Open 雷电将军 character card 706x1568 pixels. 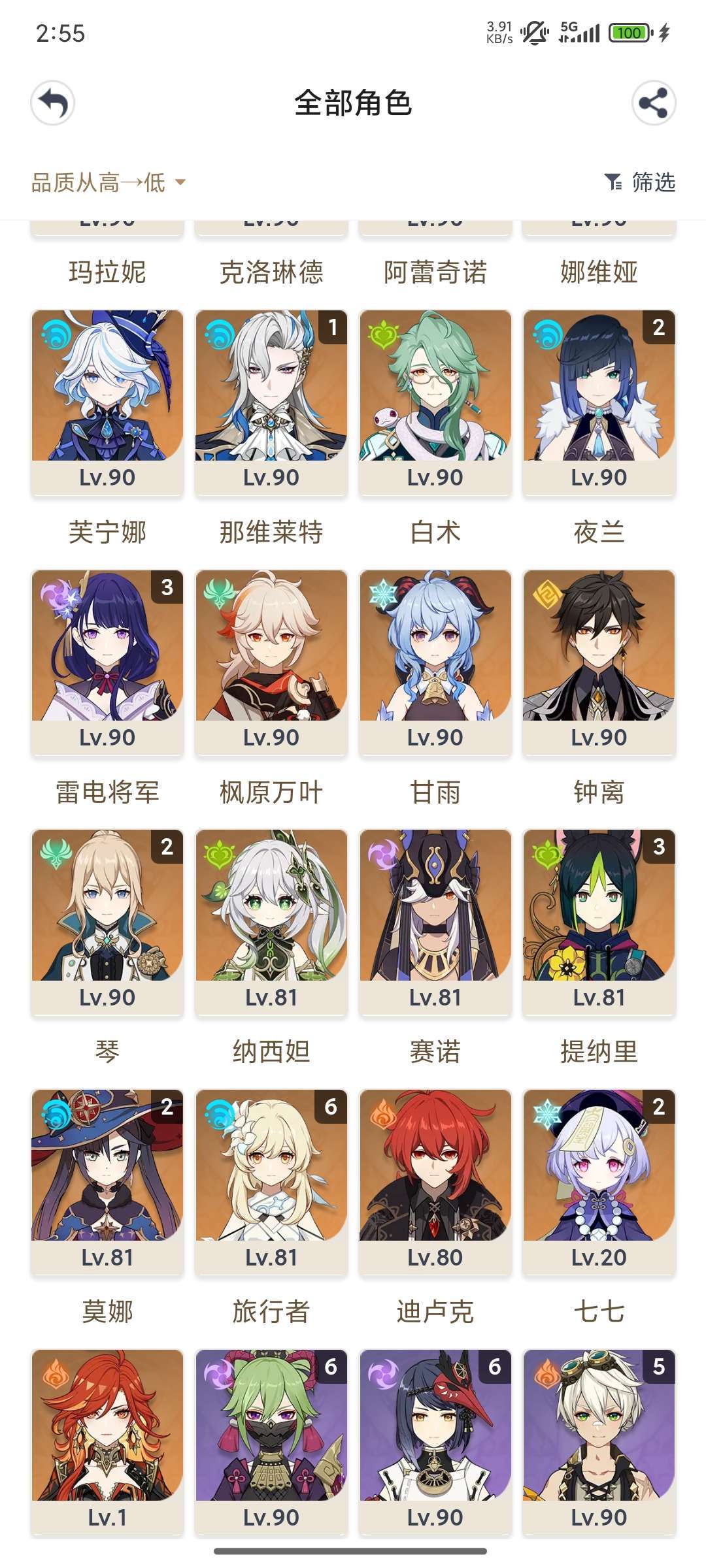(107, 660)
